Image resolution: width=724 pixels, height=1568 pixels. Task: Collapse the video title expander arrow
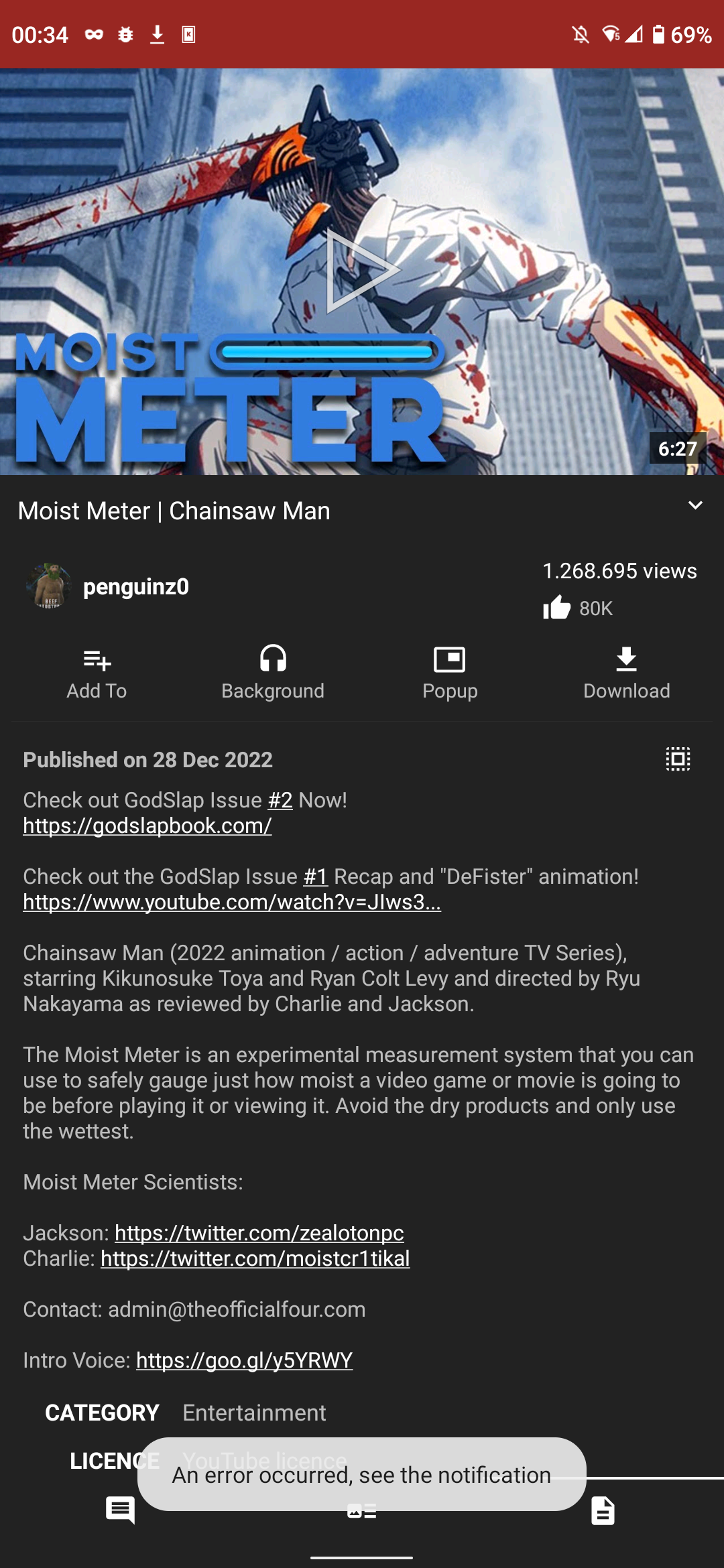click(695, 506)
